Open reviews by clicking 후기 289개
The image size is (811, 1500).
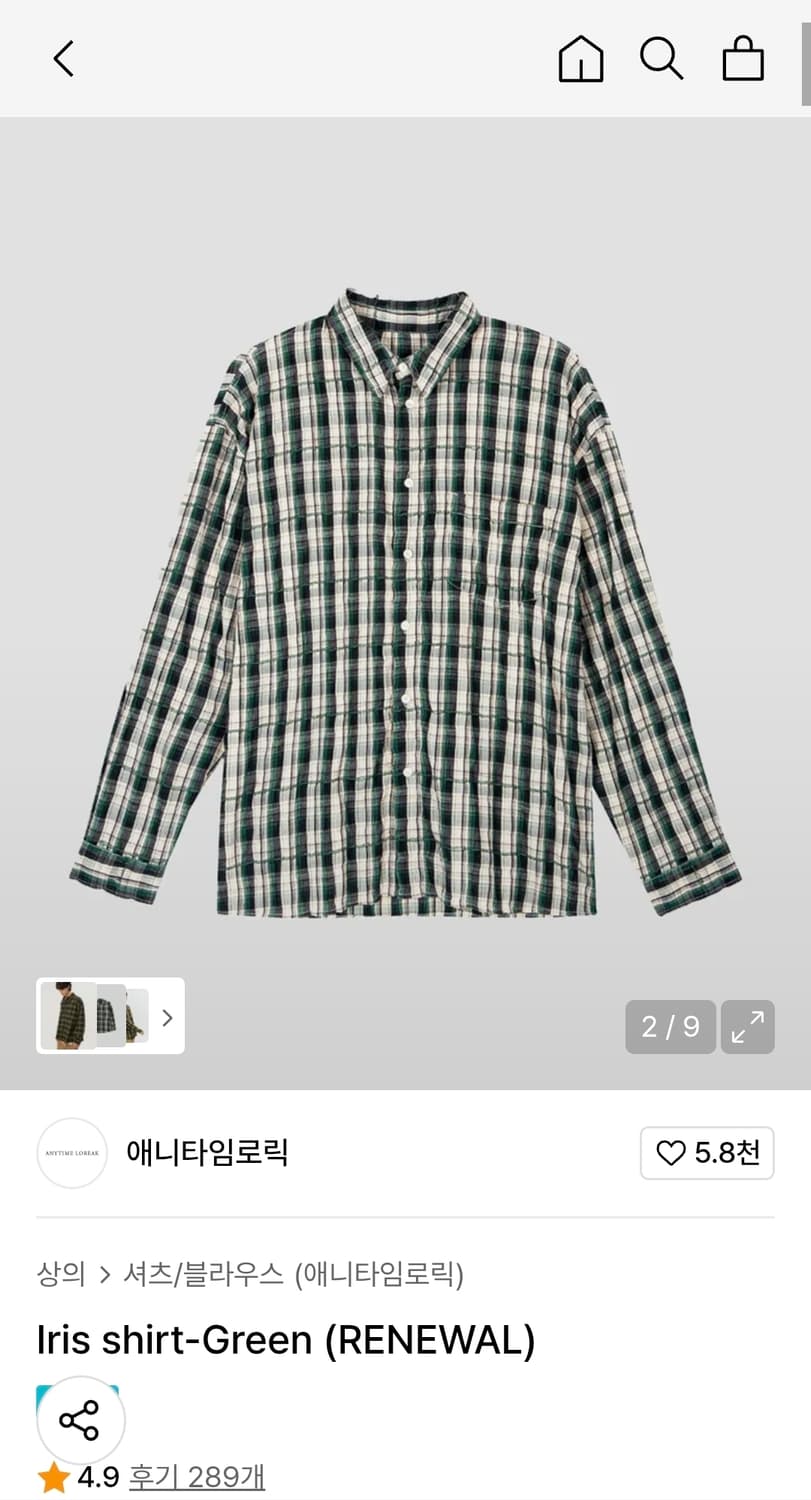coord(196,1476)
